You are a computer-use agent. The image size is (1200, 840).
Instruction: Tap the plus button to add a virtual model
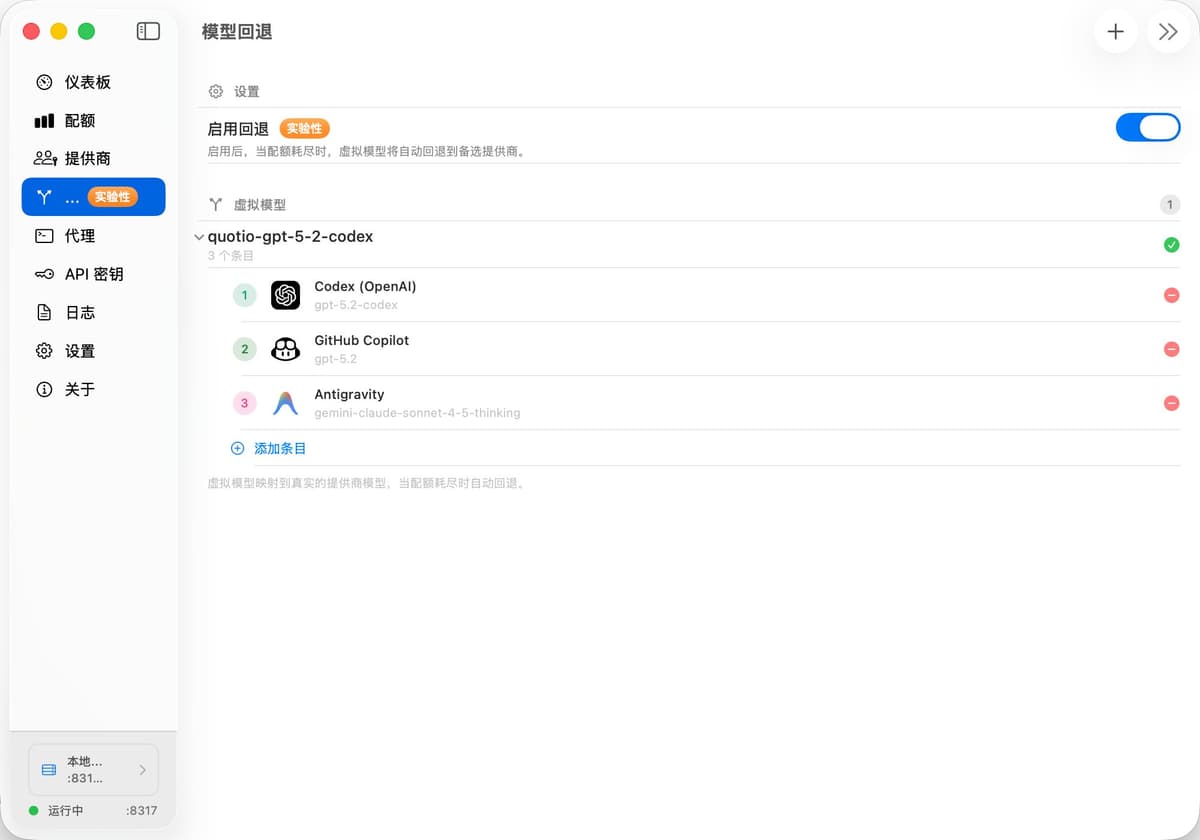[x=1115, y=32]
